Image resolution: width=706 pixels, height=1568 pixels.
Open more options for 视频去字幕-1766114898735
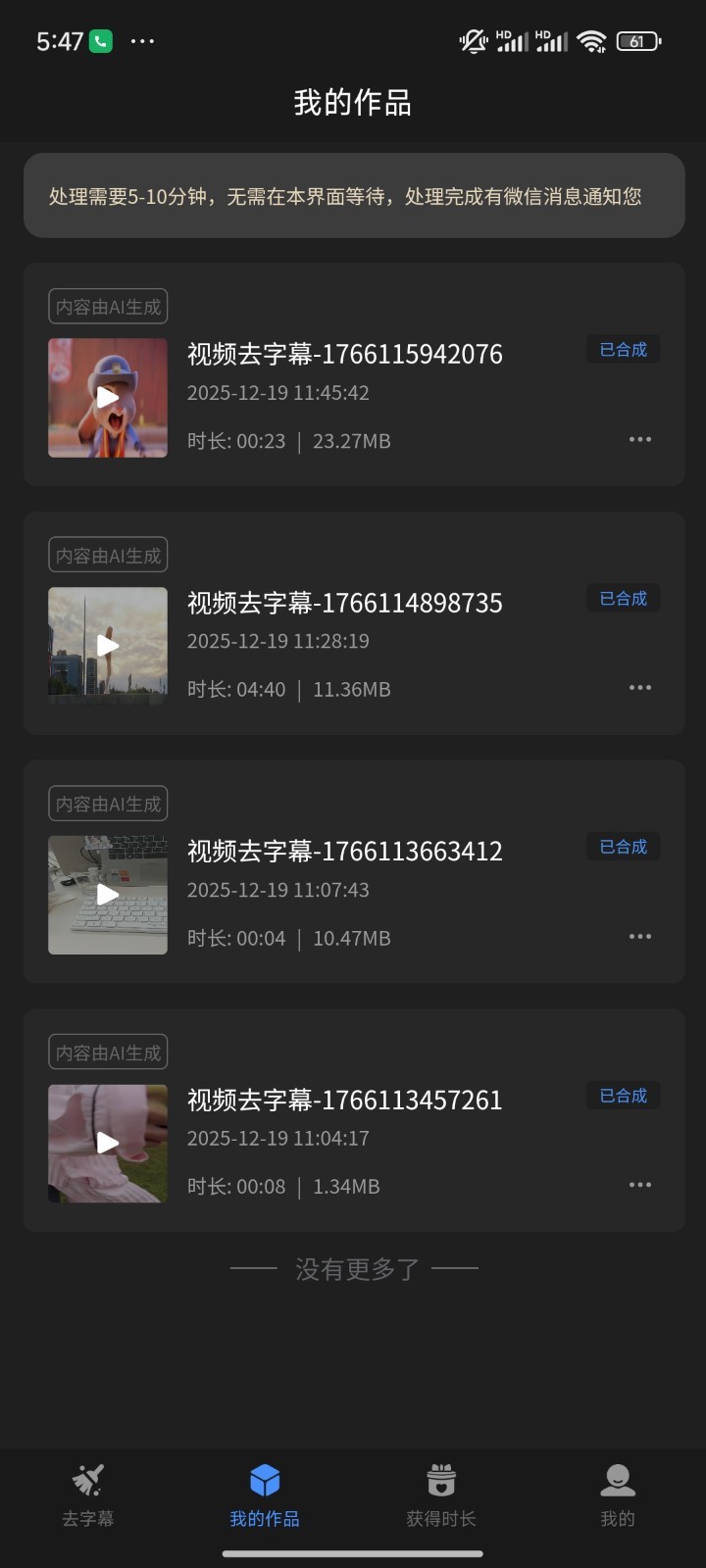[640, 688]
